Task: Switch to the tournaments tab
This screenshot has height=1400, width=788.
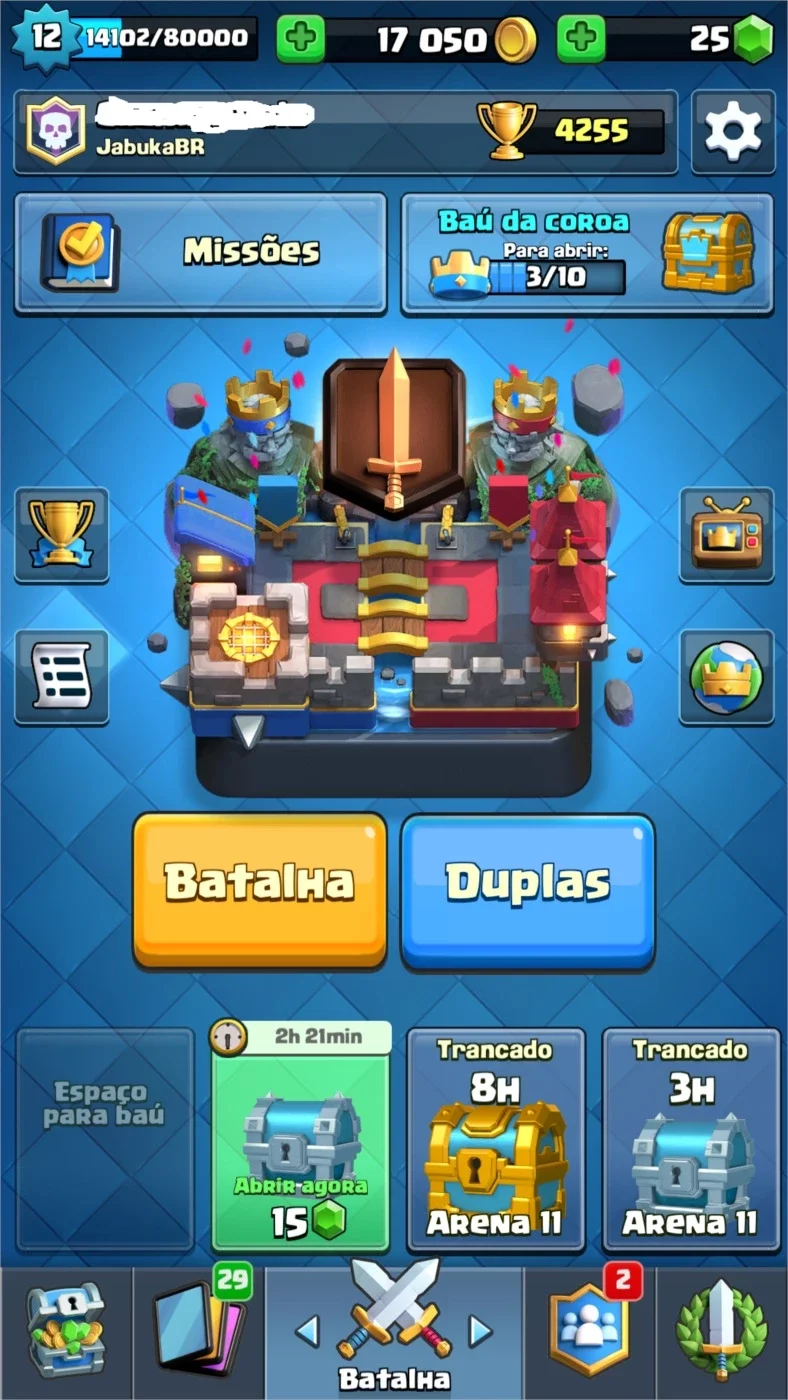Action: 722,1333
